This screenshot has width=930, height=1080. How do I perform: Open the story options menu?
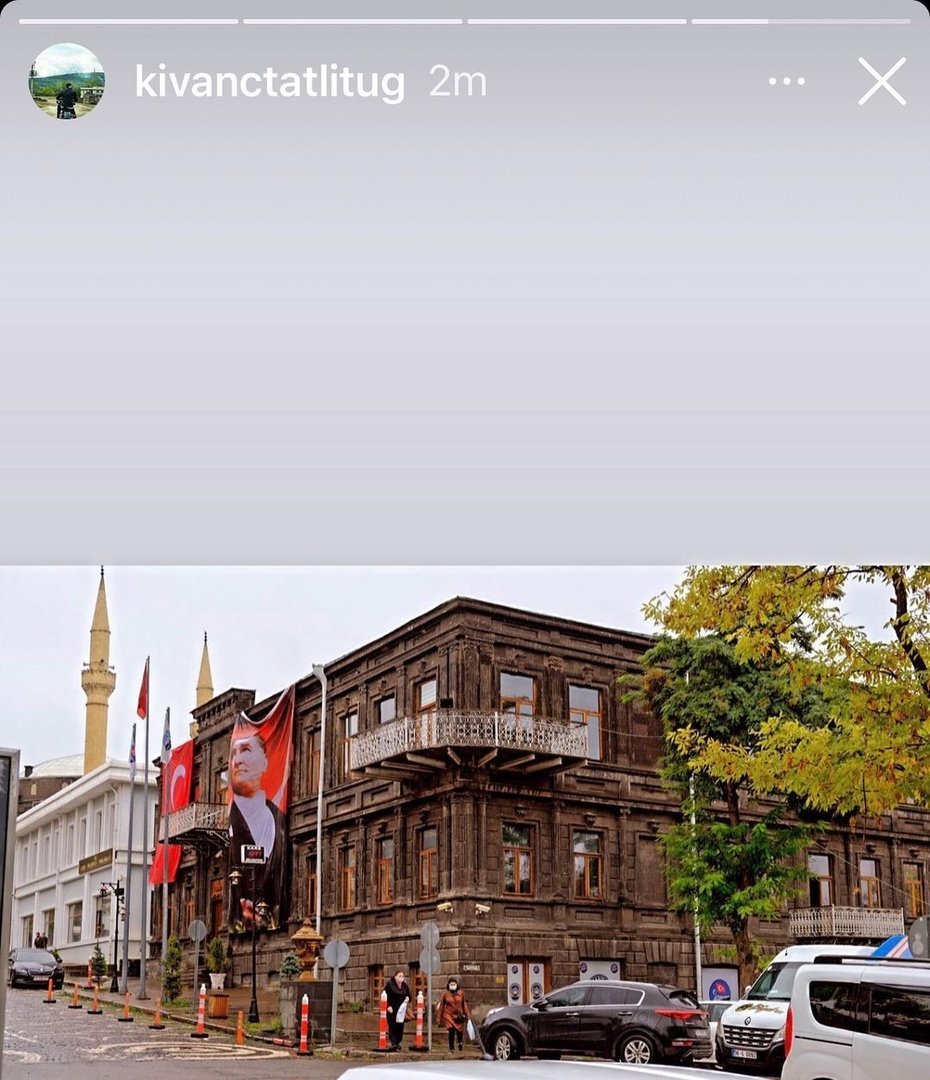(787, 81)
